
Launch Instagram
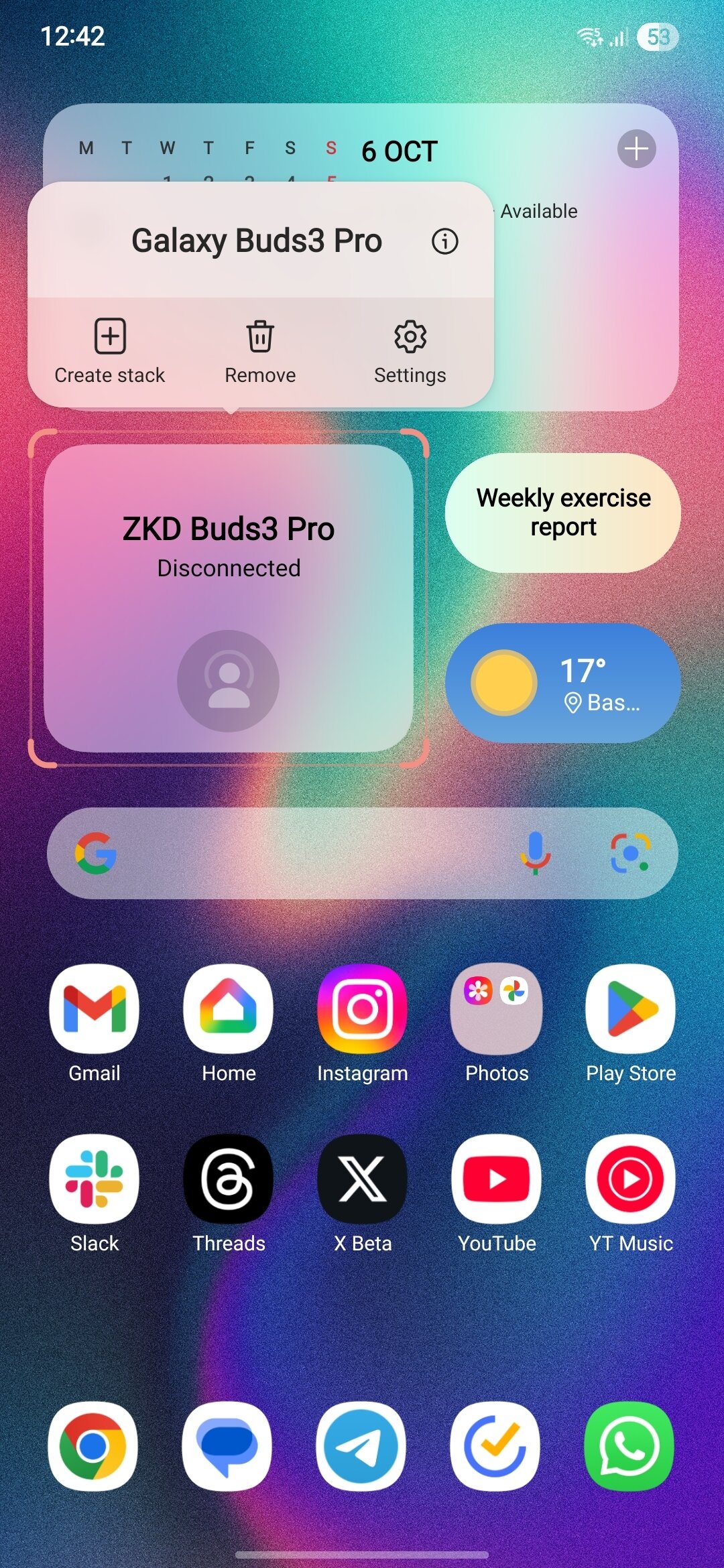click(x=363, y=1009)
